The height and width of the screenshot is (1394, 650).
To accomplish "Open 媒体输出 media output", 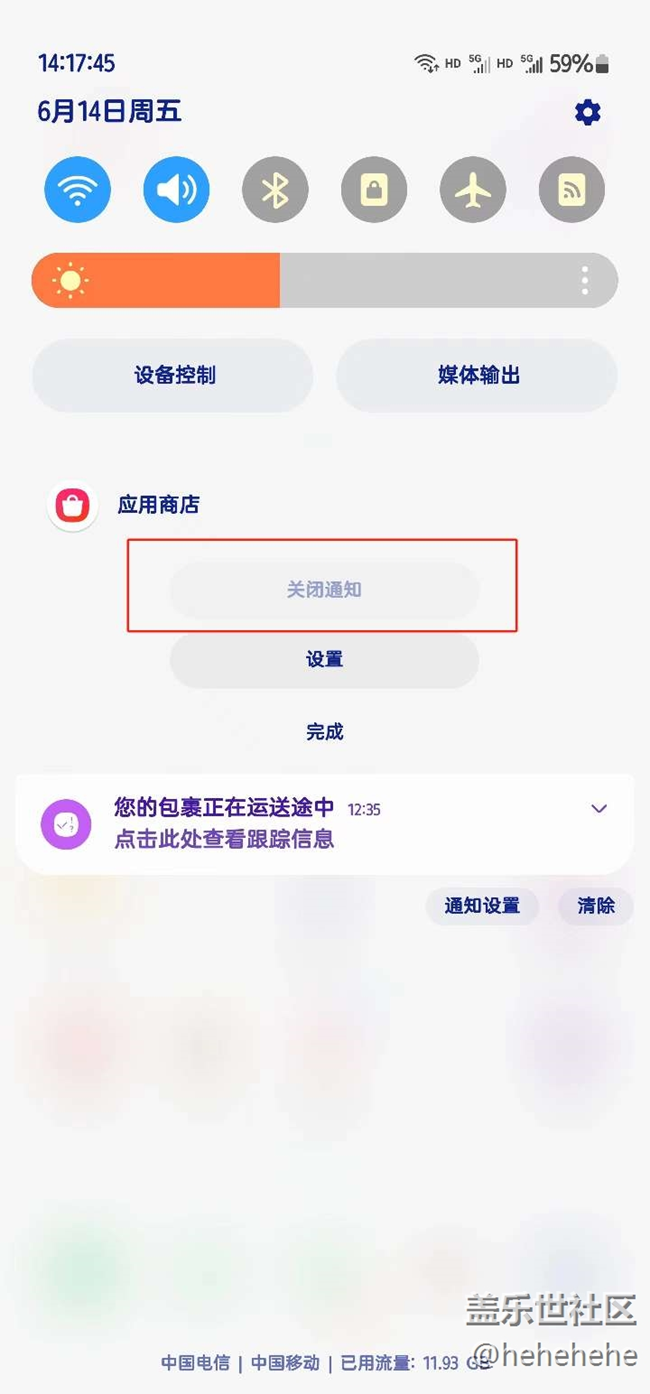I will [x=477, y=375].
